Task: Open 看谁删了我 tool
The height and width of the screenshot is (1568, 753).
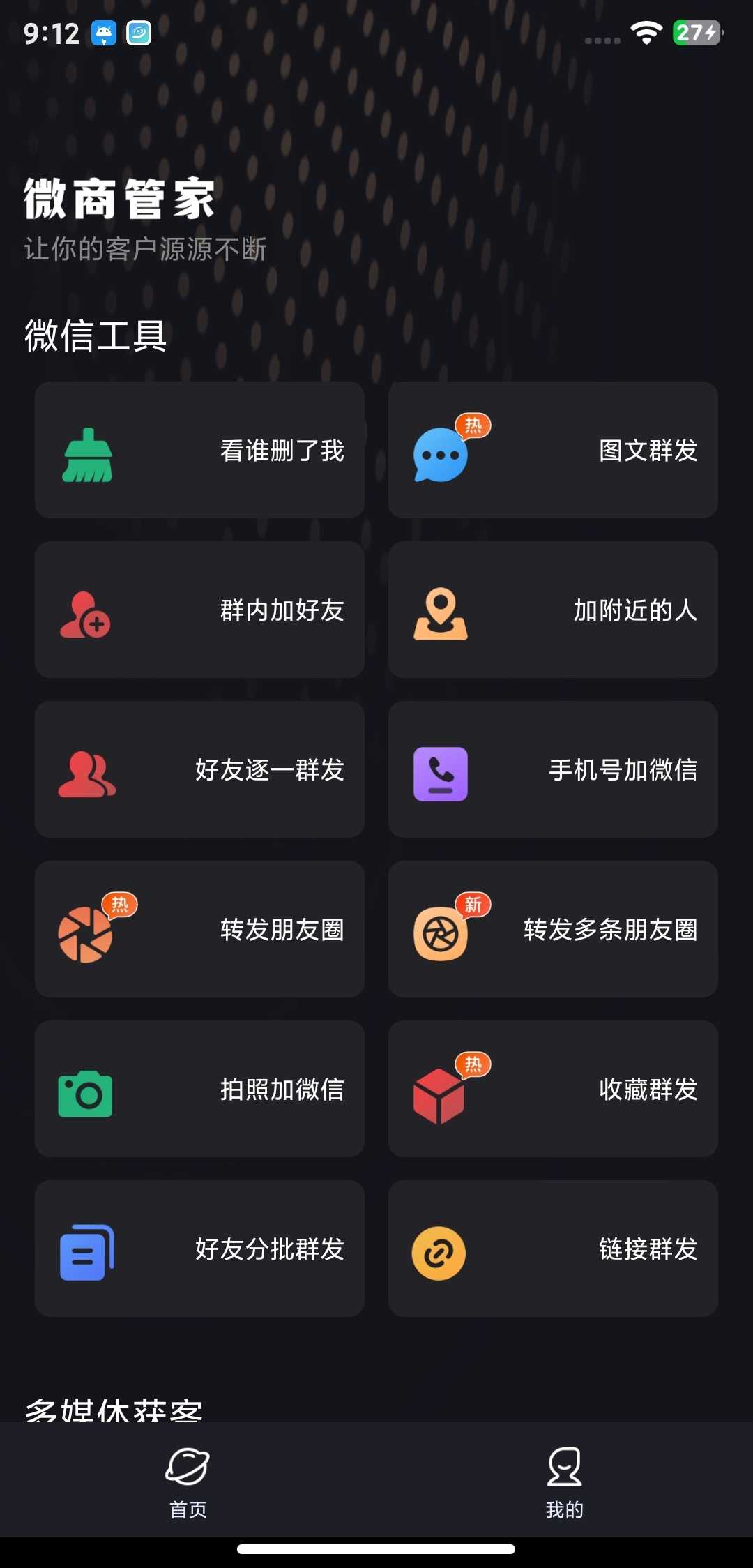Action: [199, 450]
